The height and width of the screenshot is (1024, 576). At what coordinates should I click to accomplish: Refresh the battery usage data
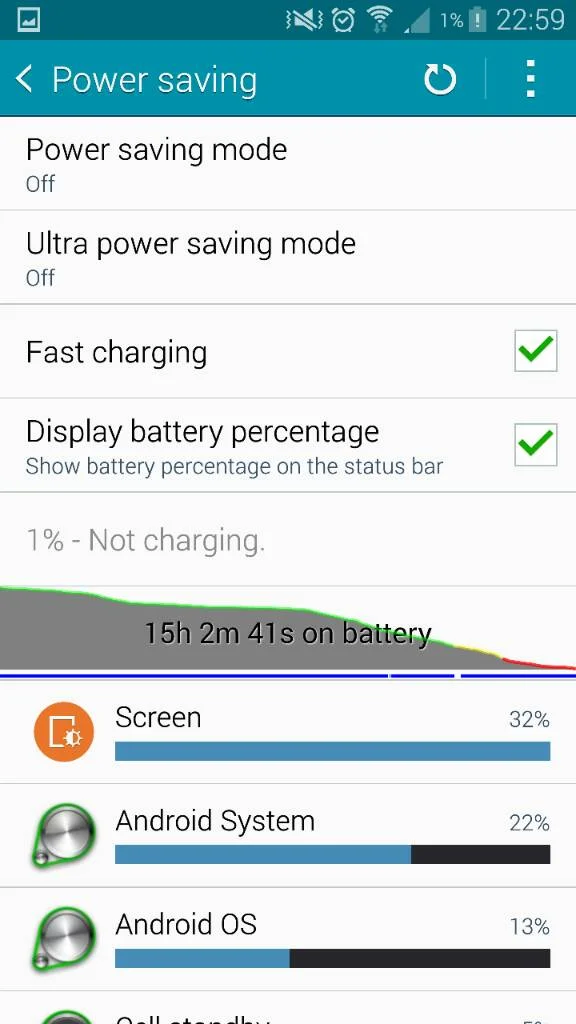pos(440,80)
